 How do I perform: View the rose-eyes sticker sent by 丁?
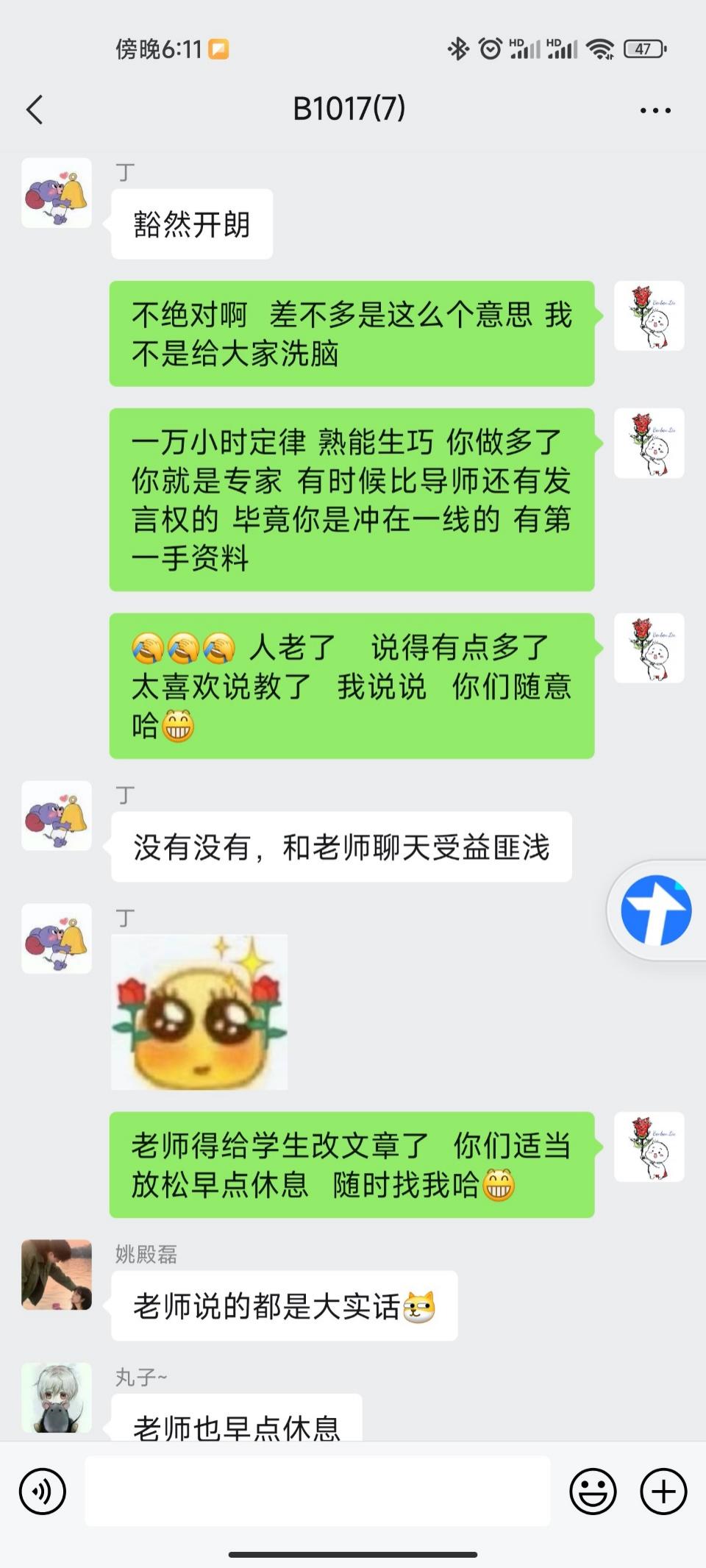(x=199, y=1012)
